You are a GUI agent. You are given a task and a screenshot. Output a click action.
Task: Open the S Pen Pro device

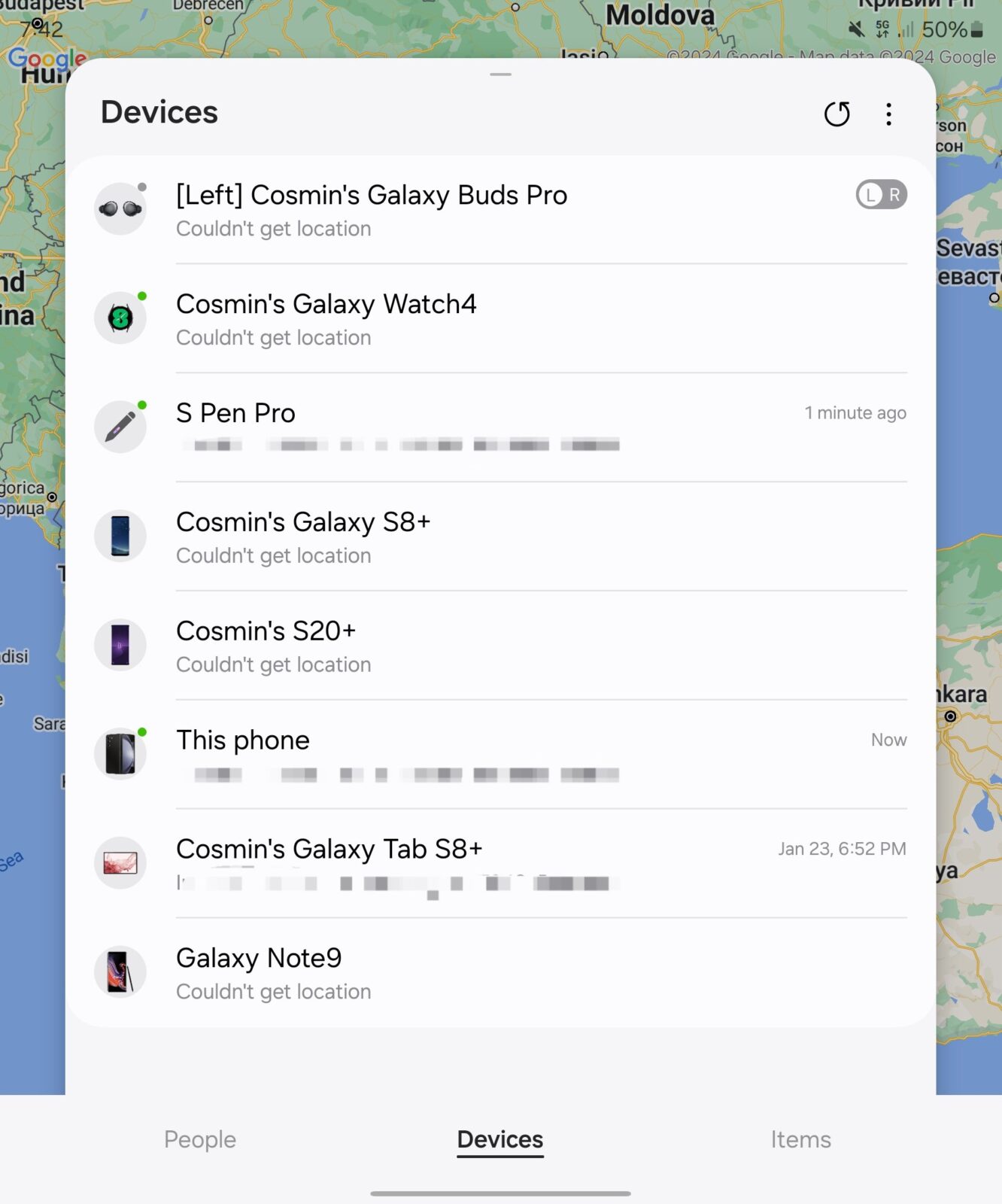point(451,427)
